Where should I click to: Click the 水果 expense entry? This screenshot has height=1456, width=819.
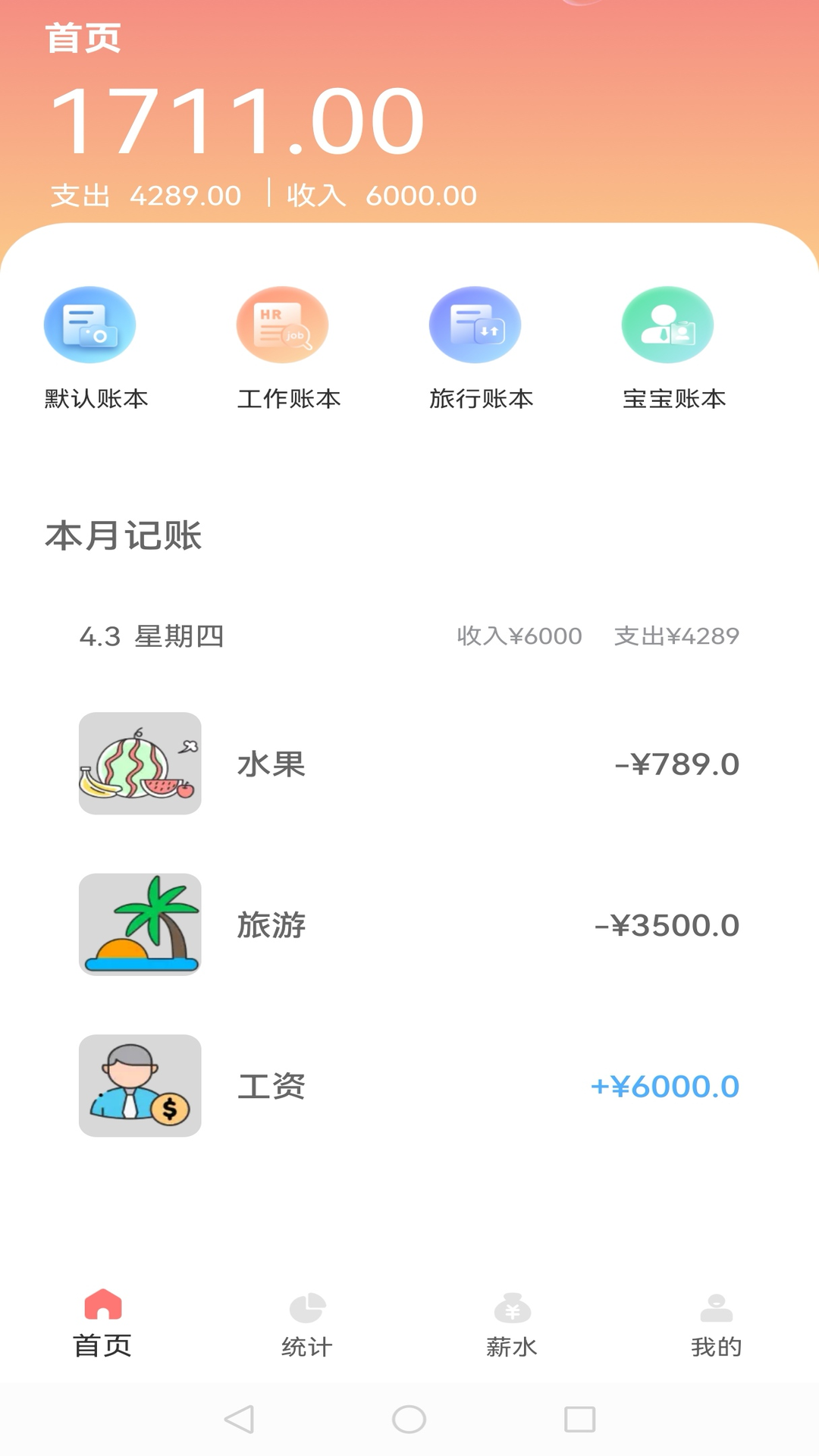point(409,764)
